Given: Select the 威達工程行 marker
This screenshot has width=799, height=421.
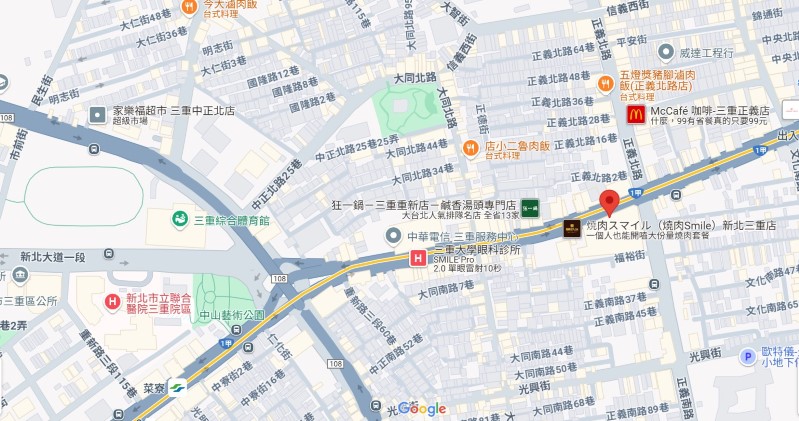Looking at the screenshot, I should (x=665, y=50).
